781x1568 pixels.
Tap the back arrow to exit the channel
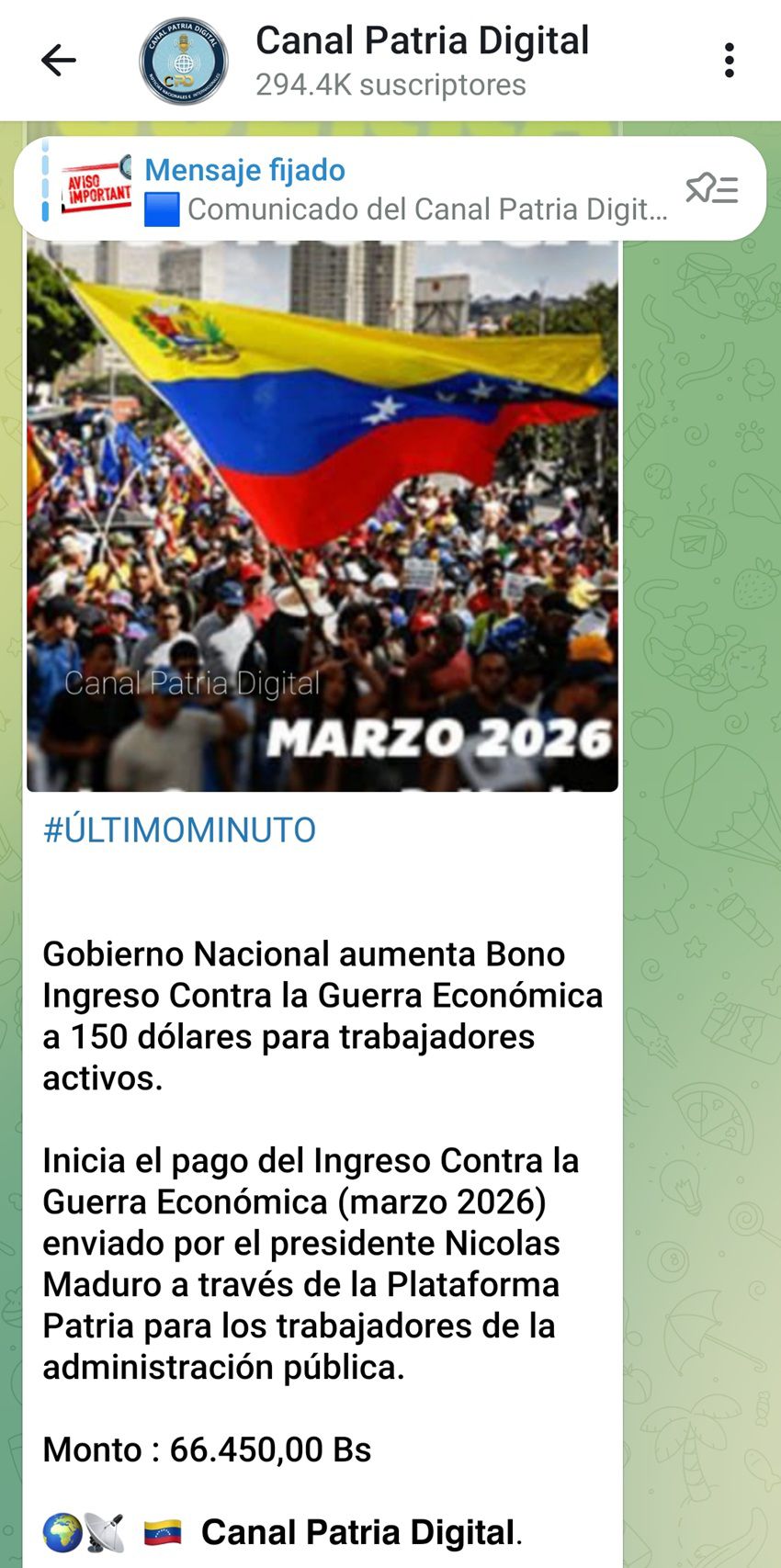59,61
